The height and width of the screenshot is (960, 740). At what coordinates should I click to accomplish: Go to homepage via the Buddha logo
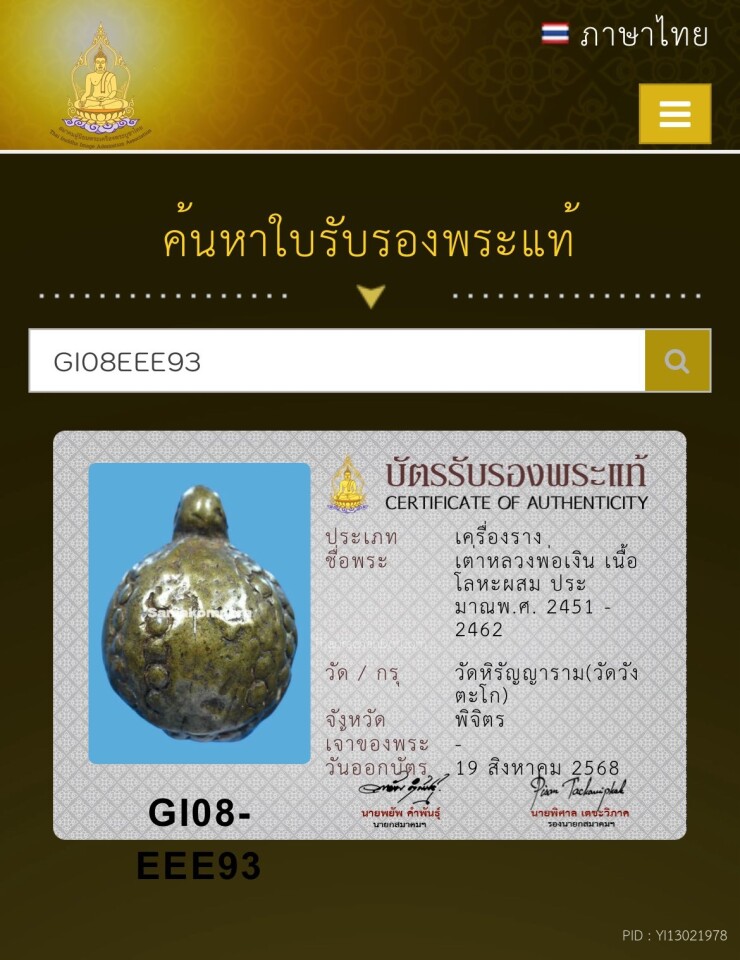pyautogui.click(x=101, y=83)
